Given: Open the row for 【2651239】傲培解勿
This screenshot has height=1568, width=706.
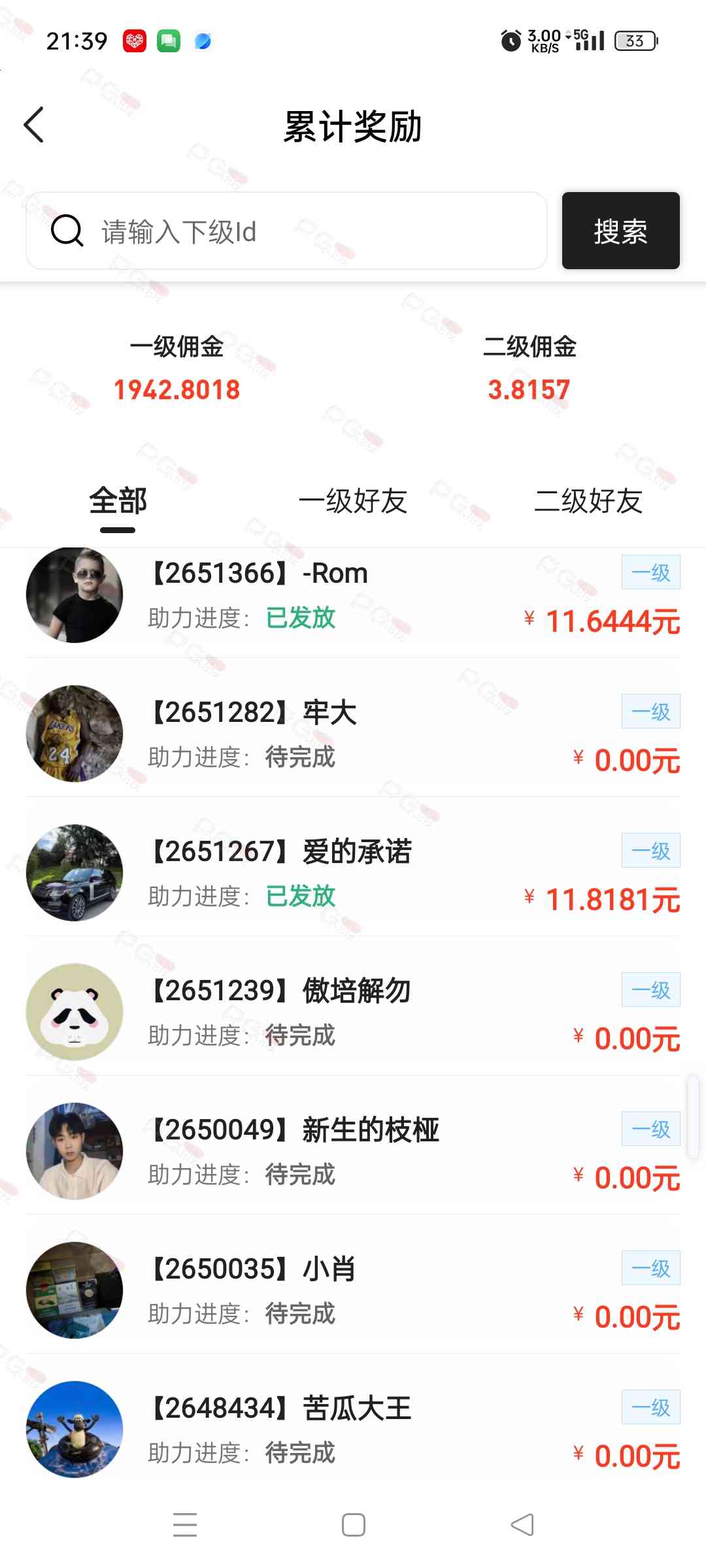Looking at the screenshot, I should point(353,1013).
